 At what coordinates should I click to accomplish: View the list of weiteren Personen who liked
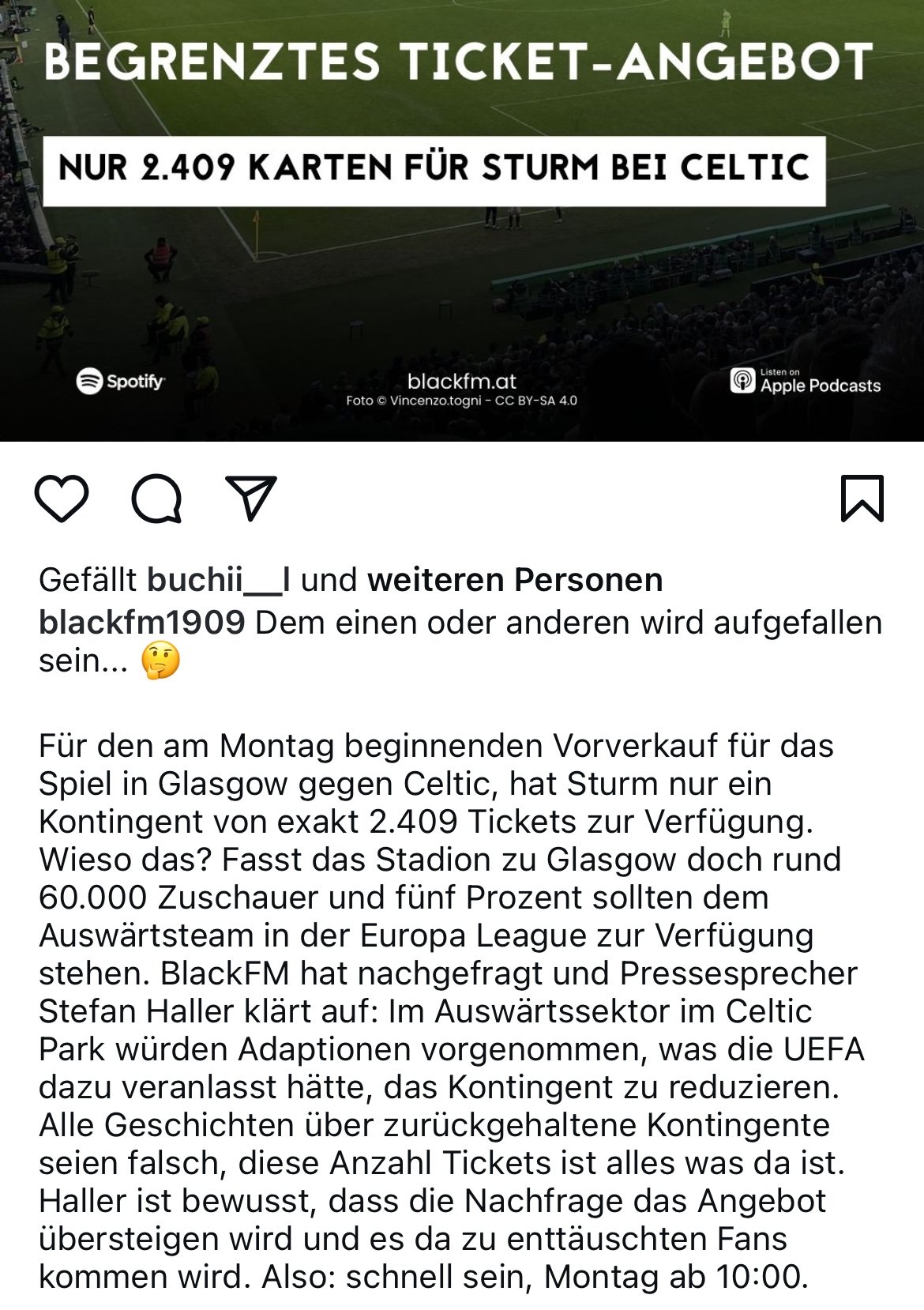[514, 580]
